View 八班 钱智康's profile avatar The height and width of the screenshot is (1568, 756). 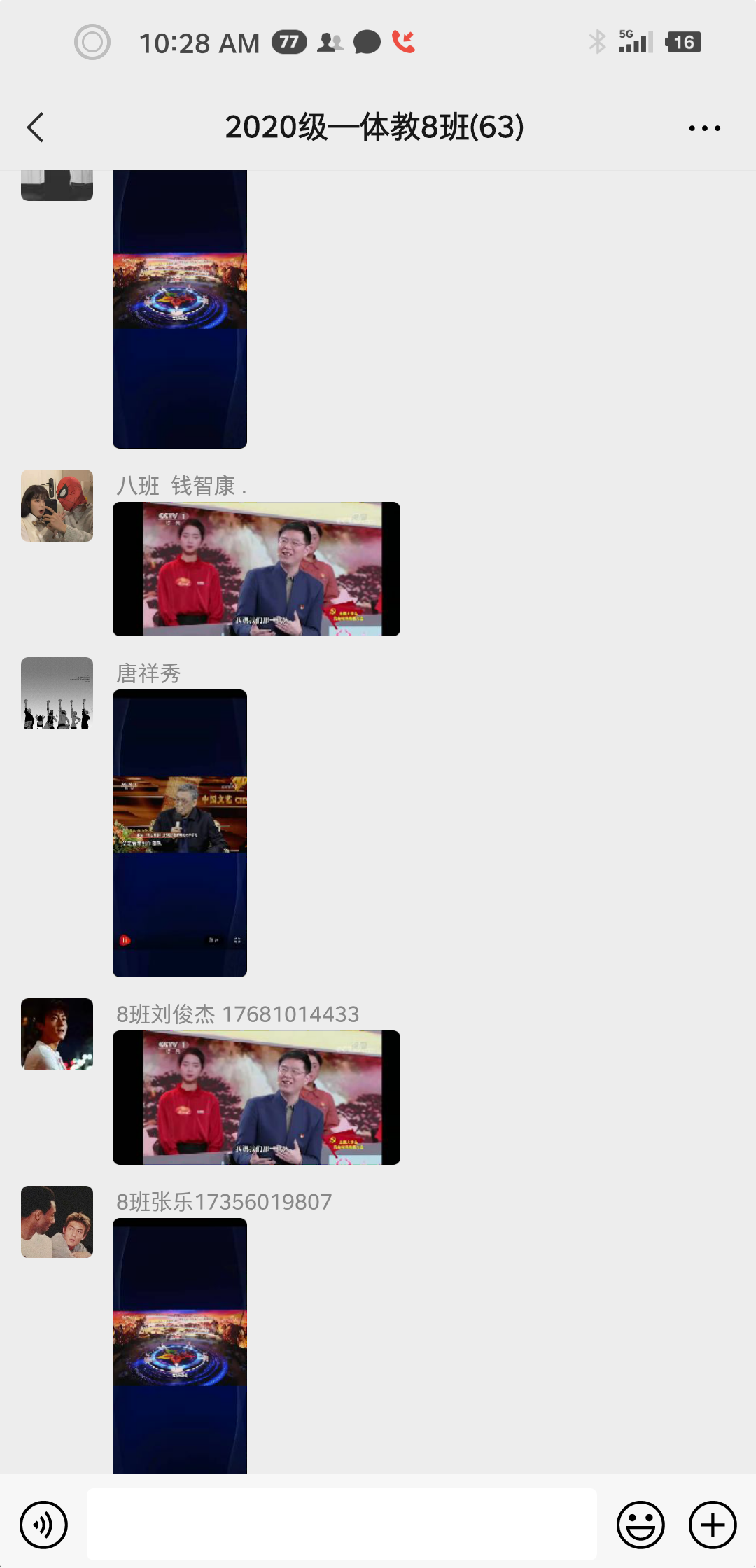click(x=57, y=505)
